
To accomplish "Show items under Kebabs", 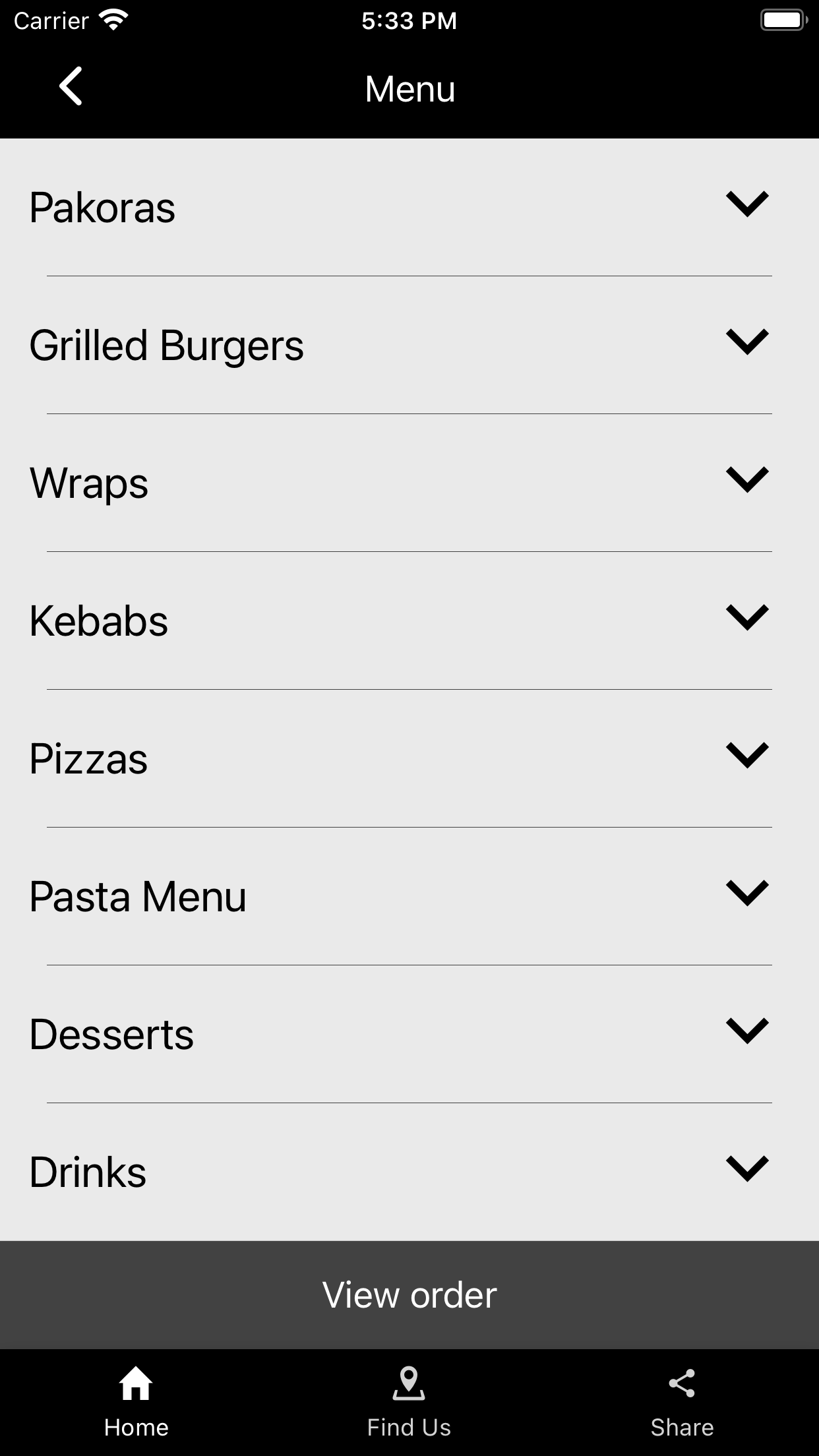I will tap(746, 618).
